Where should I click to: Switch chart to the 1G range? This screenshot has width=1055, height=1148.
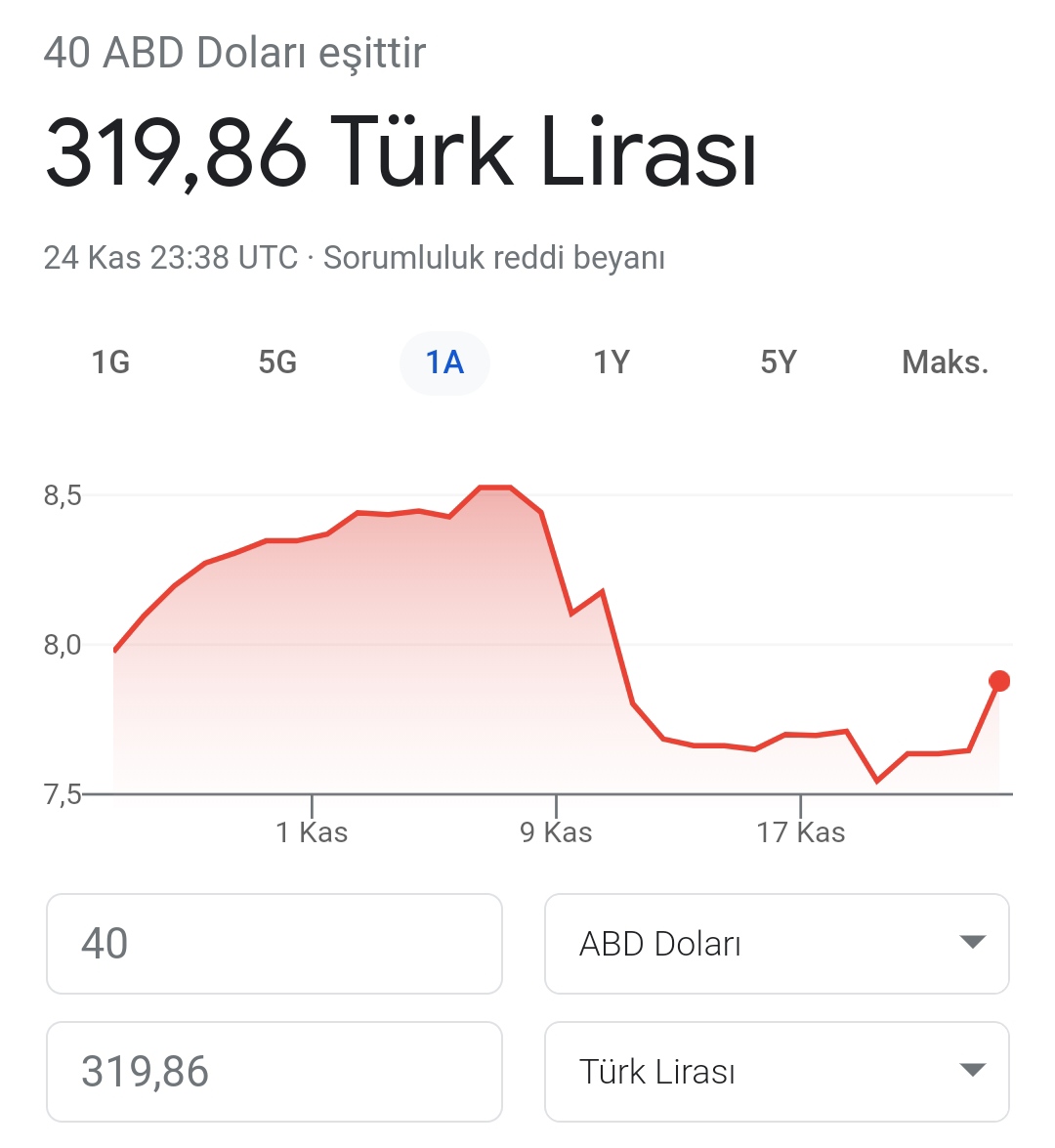[x=110, y=362]
